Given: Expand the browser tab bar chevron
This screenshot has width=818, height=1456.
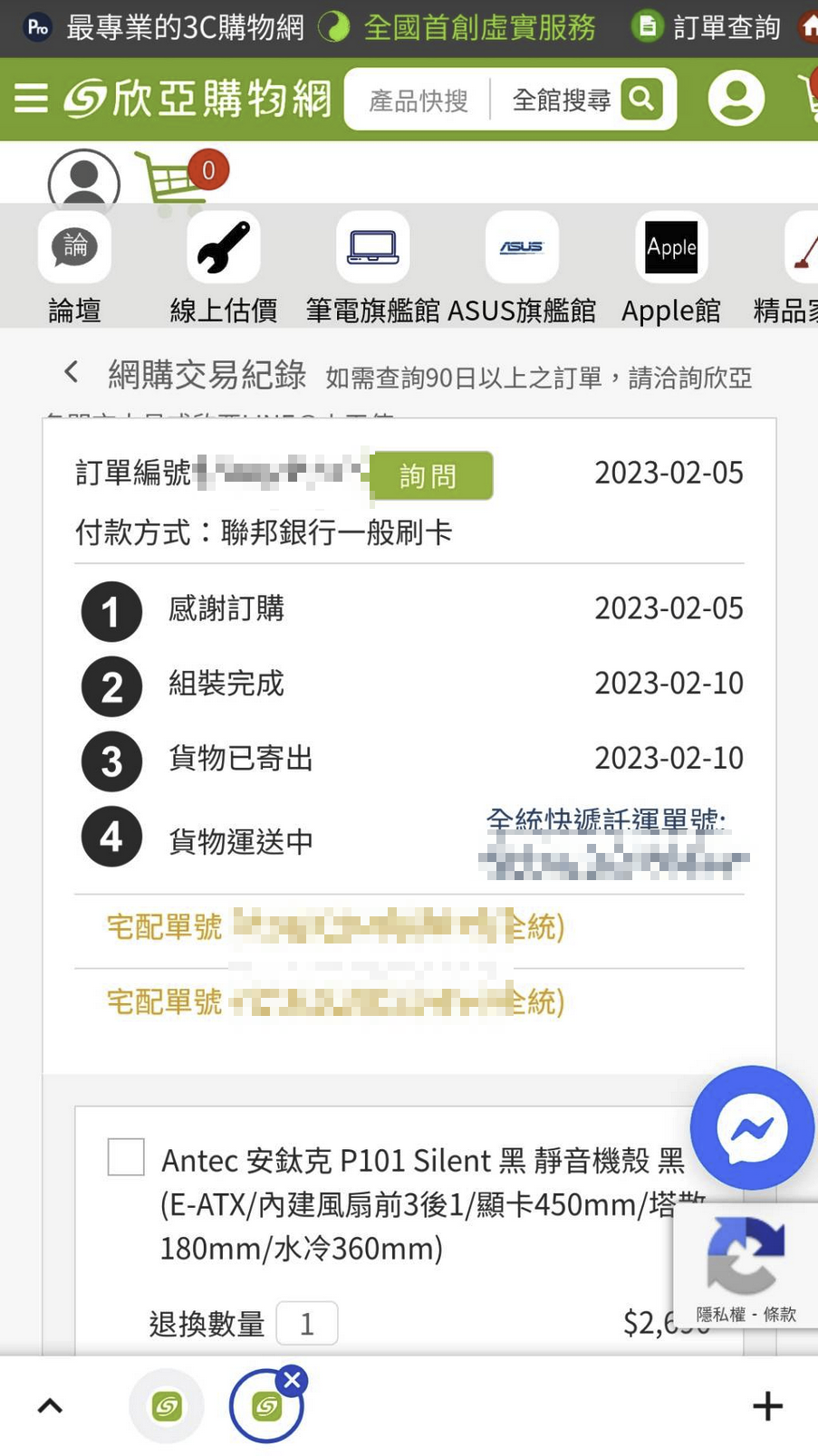Looking at the screenshot, I should point(50,1406).
